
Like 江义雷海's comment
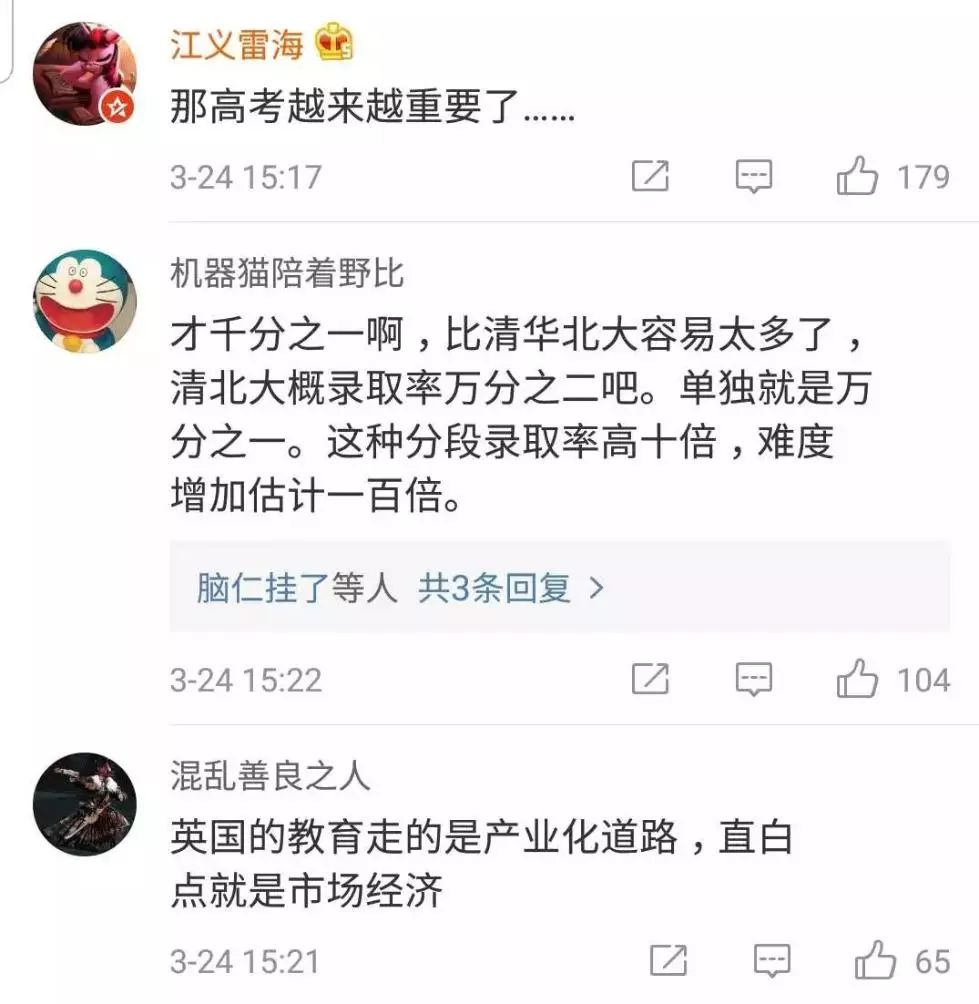(x=858, y=177)
